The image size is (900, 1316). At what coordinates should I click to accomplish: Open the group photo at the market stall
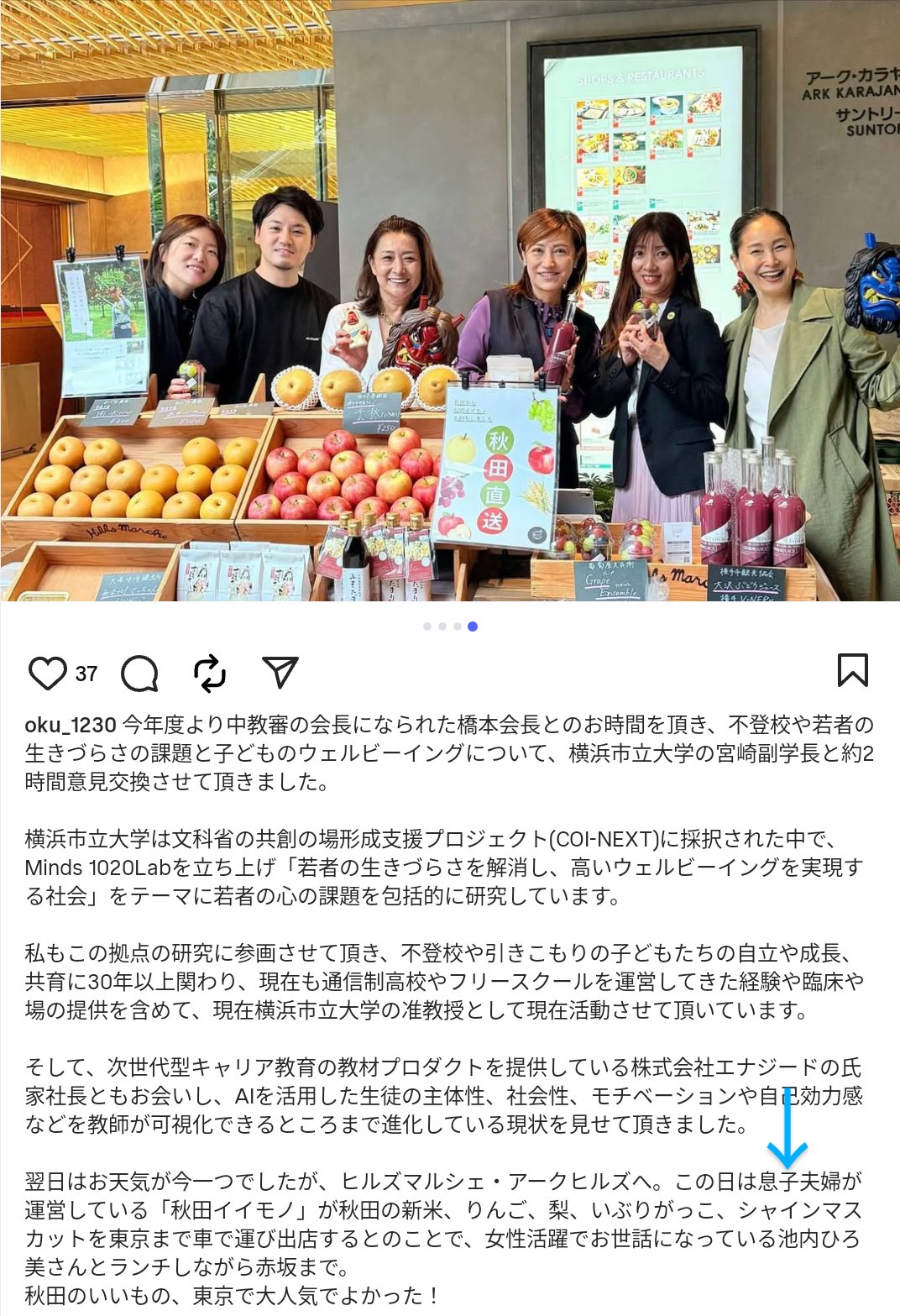[x=450, y=302]
